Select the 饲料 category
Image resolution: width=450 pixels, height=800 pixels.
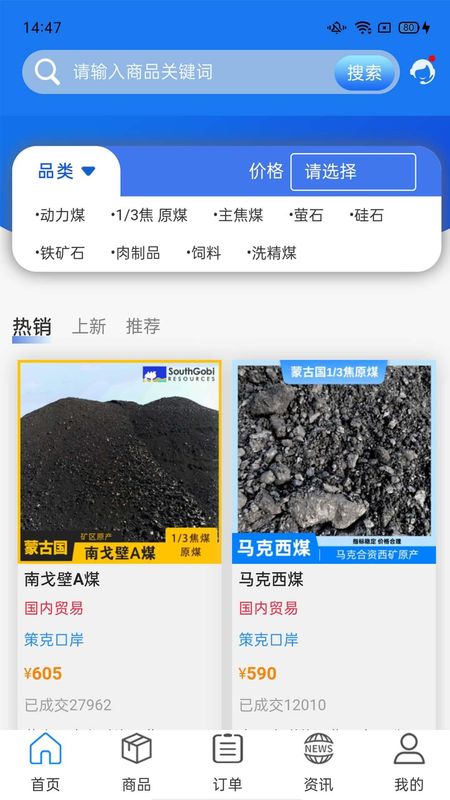(204, 253)
